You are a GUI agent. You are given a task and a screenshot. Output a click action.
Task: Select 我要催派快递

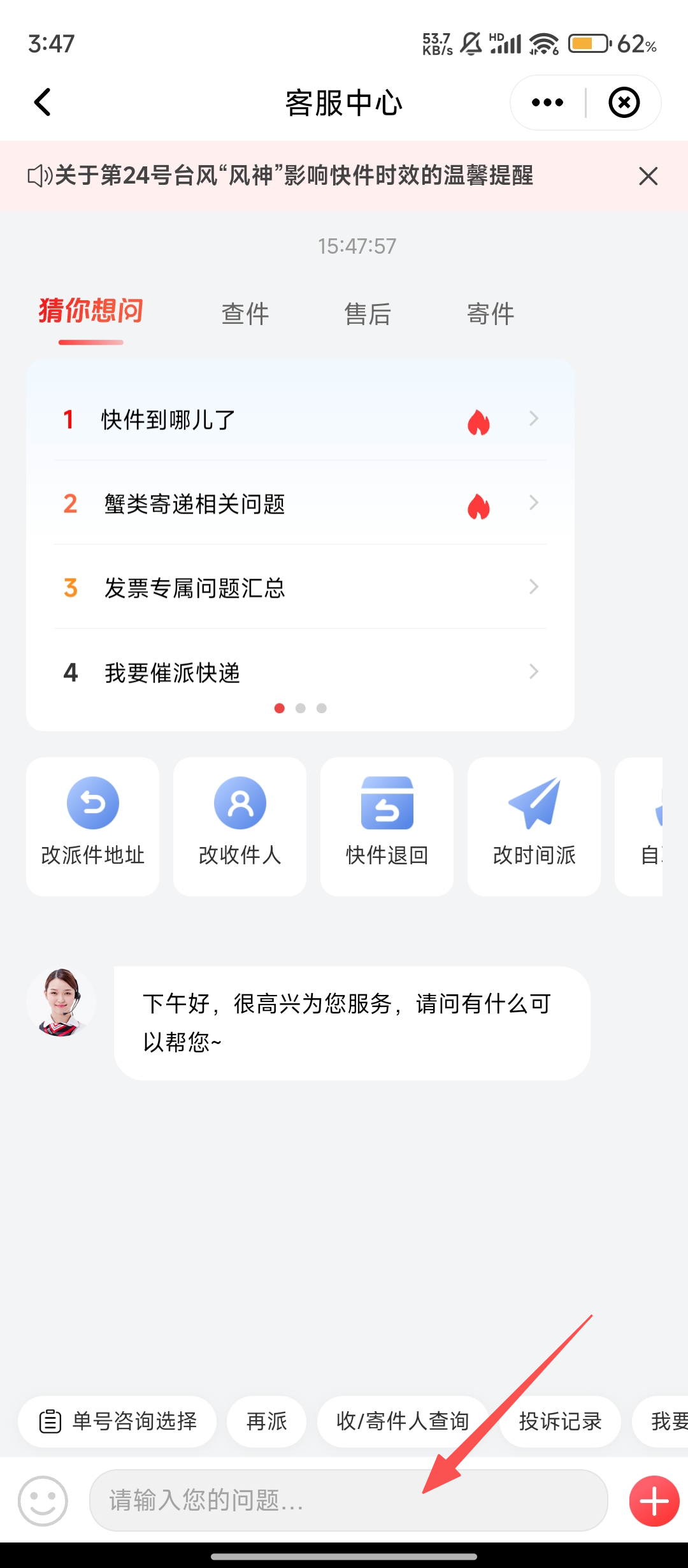click(x=299, y=672)
